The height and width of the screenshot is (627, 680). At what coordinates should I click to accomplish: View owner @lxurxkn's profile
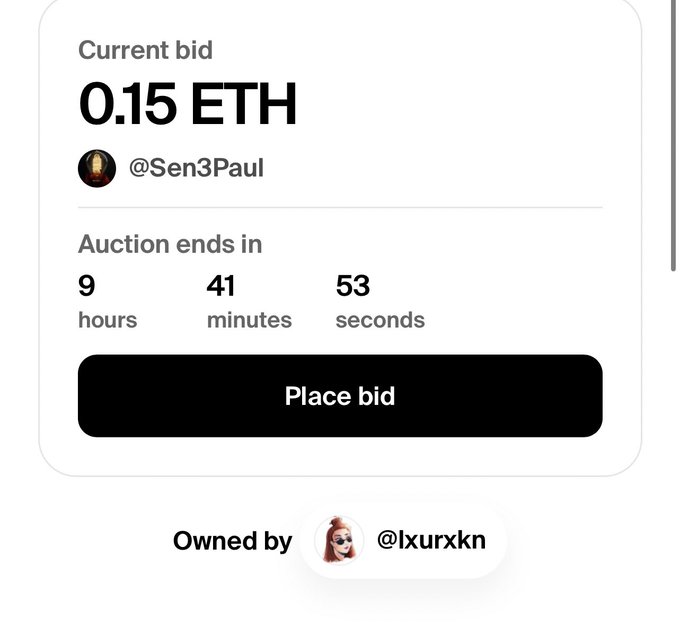pos(430,541)
